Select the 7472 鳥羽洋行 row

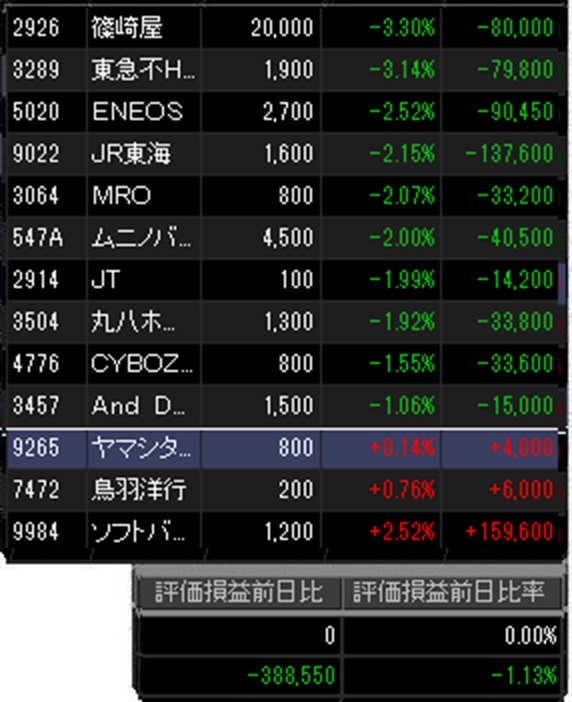point(283,489)
